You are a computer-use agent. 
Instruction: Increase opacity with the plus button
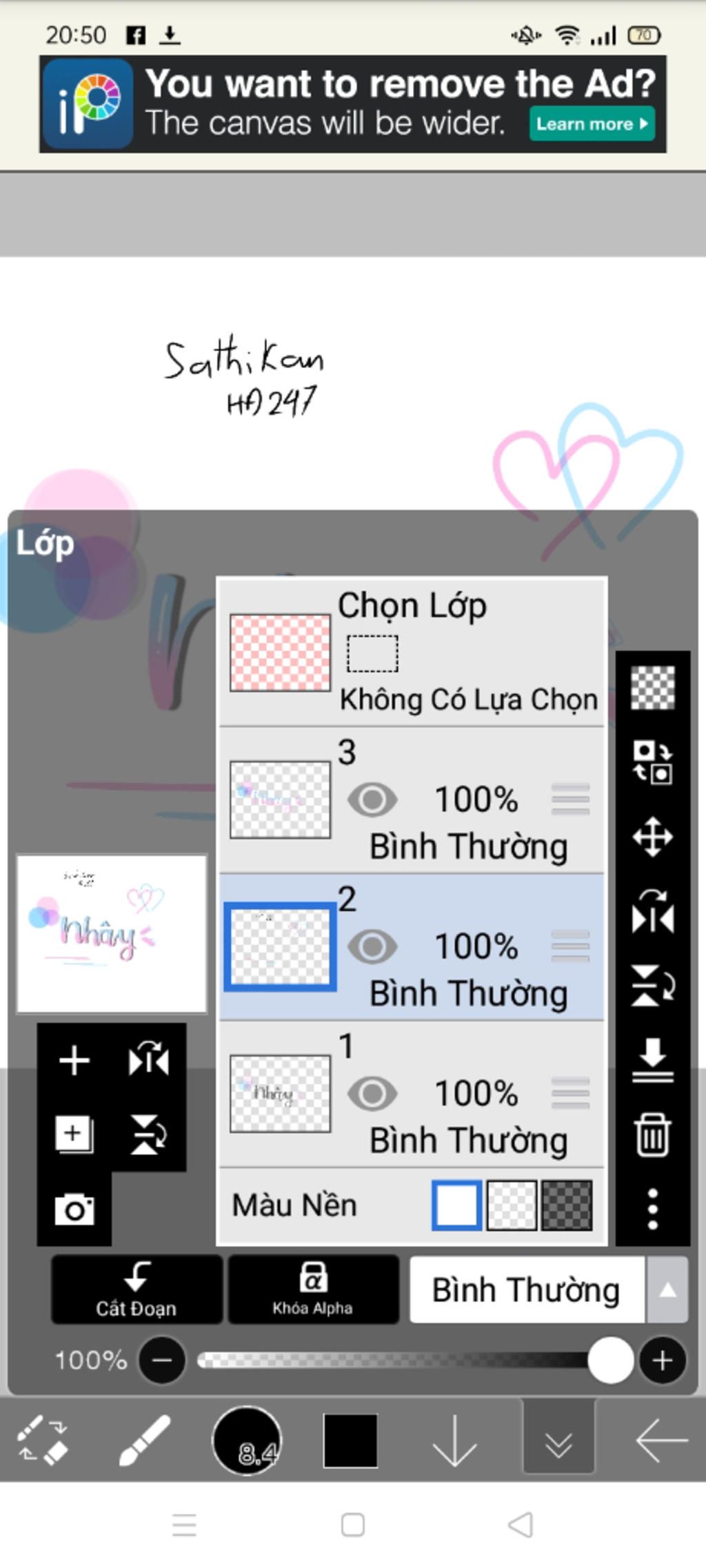click(662, 1361)
